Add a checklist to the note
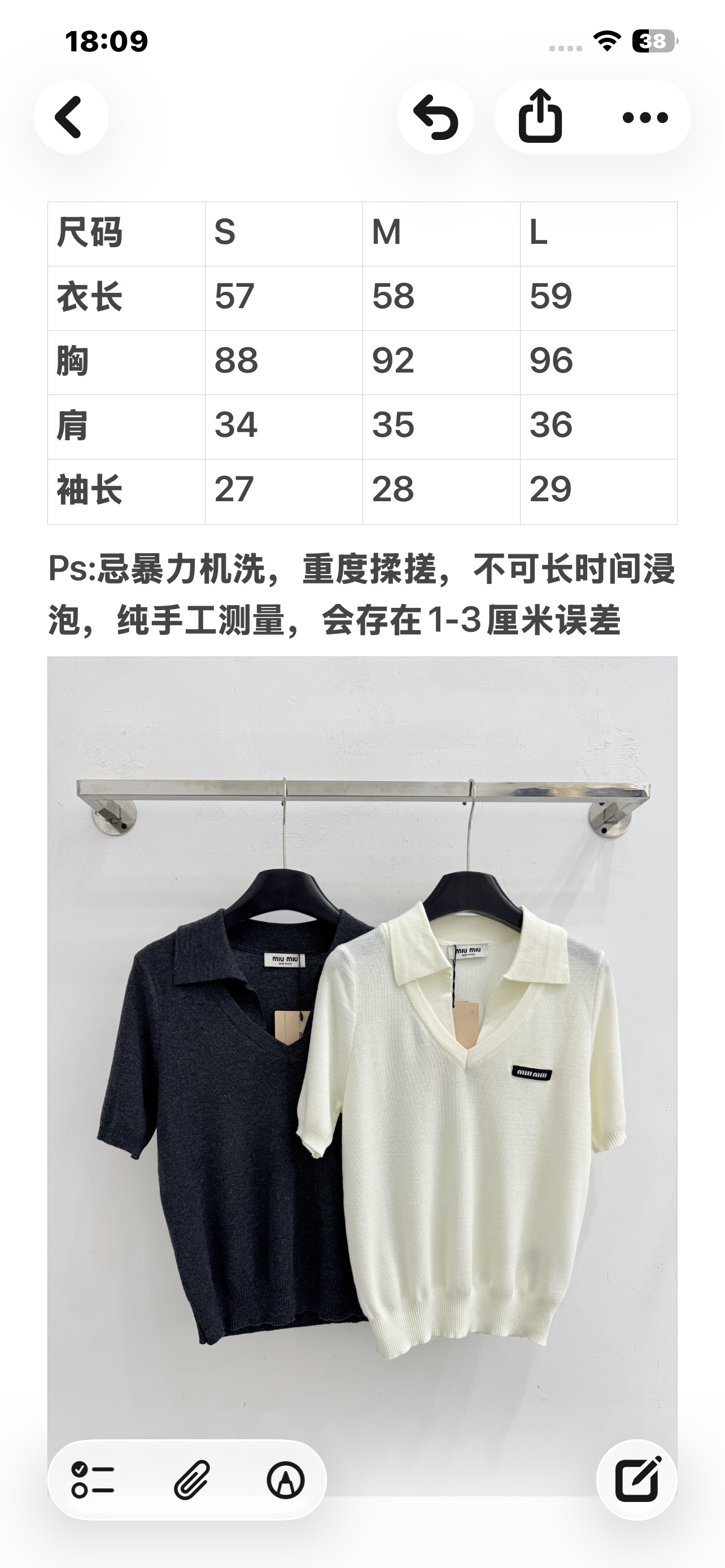The image size is (725, 1568). 93,1480
